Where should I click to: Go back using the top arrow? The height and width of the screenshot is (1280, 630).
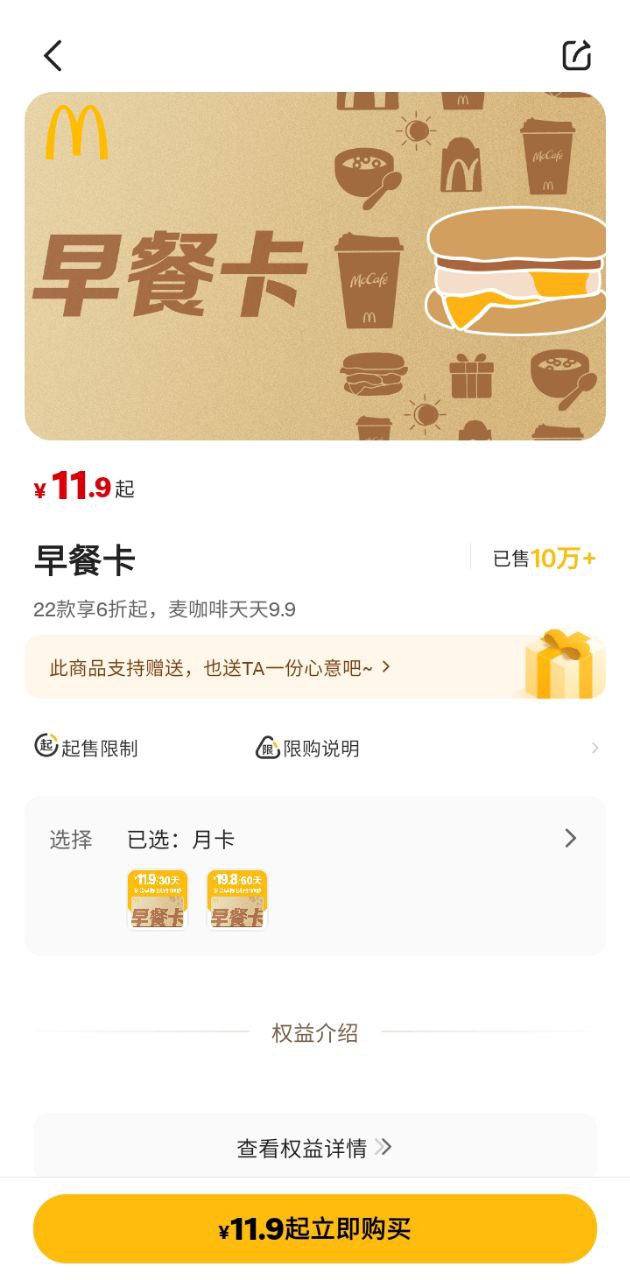pyautogui.click(x=53, y=55)
